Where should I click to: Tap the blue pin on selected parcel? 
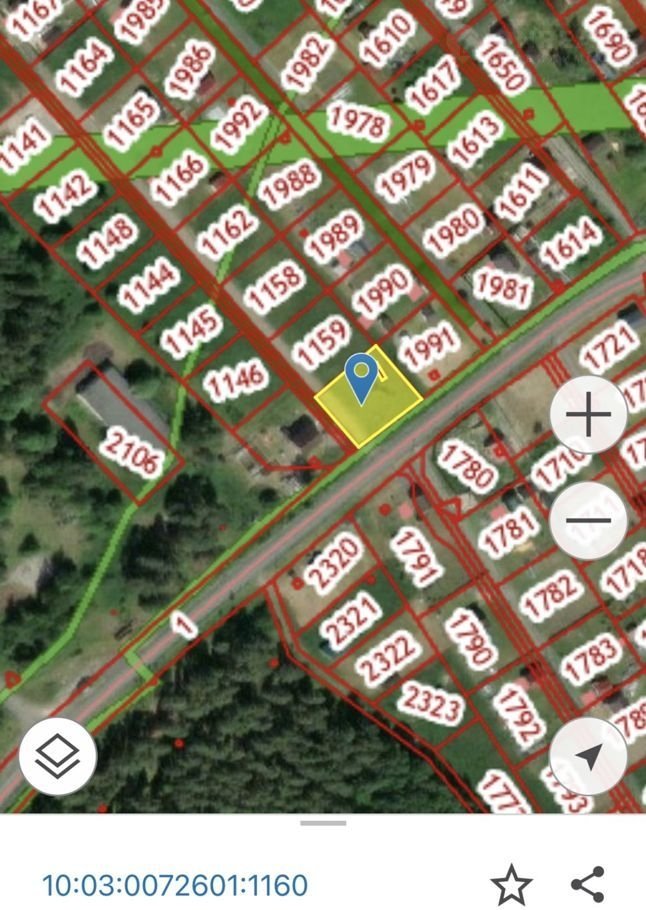(361, 376)
